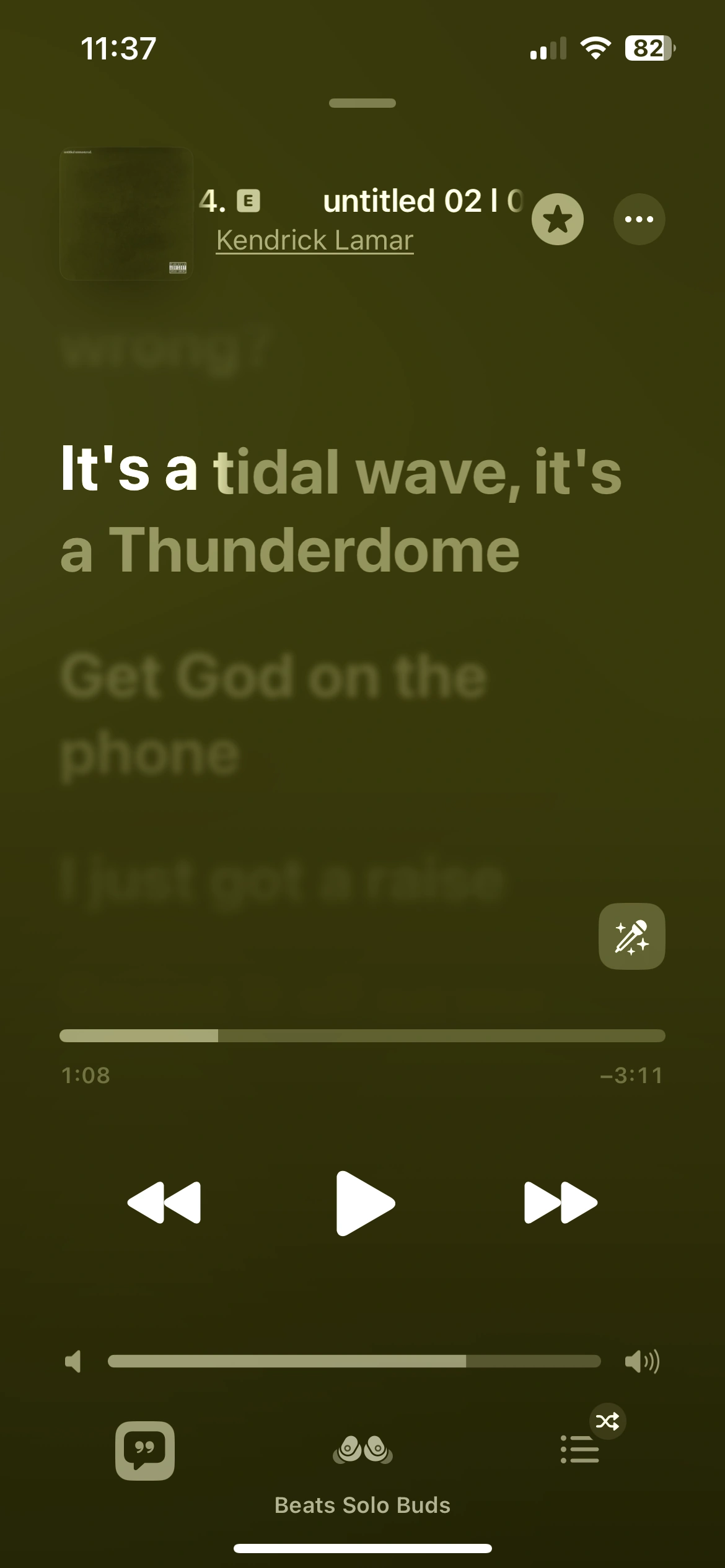Screen dimensions: 725x1568
Task: Tap the album artwork thumbnail
Action: tap(126, 214)
